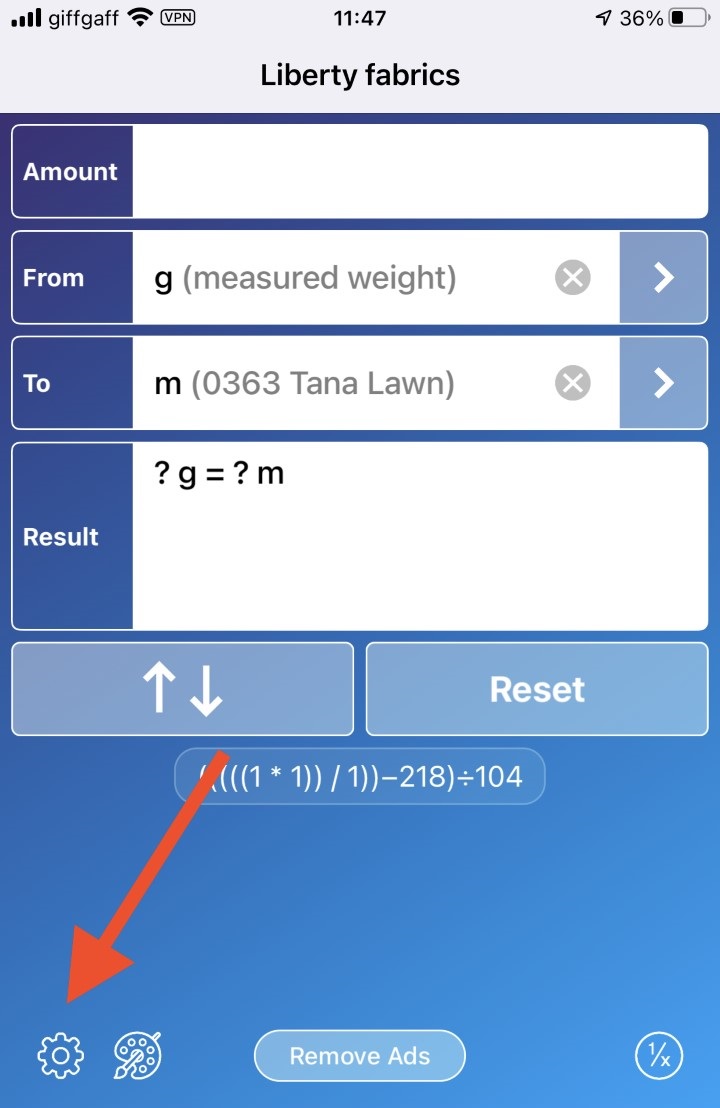The width and height of the screenshot is (720, 1108).
Task: Swap From and To units
Action: tap(182, 689)
